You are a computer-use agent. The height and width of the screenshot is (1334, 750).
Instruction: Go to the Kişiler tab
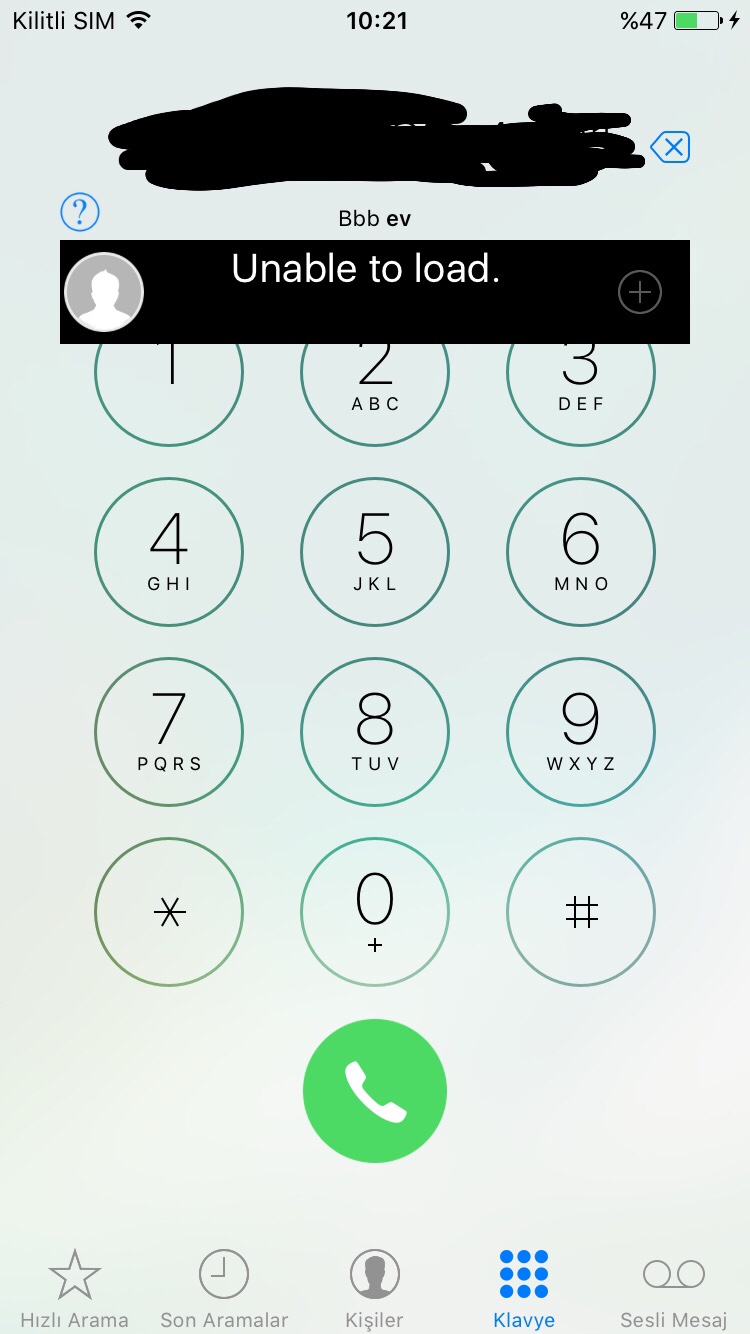[x=375, y=1289]
